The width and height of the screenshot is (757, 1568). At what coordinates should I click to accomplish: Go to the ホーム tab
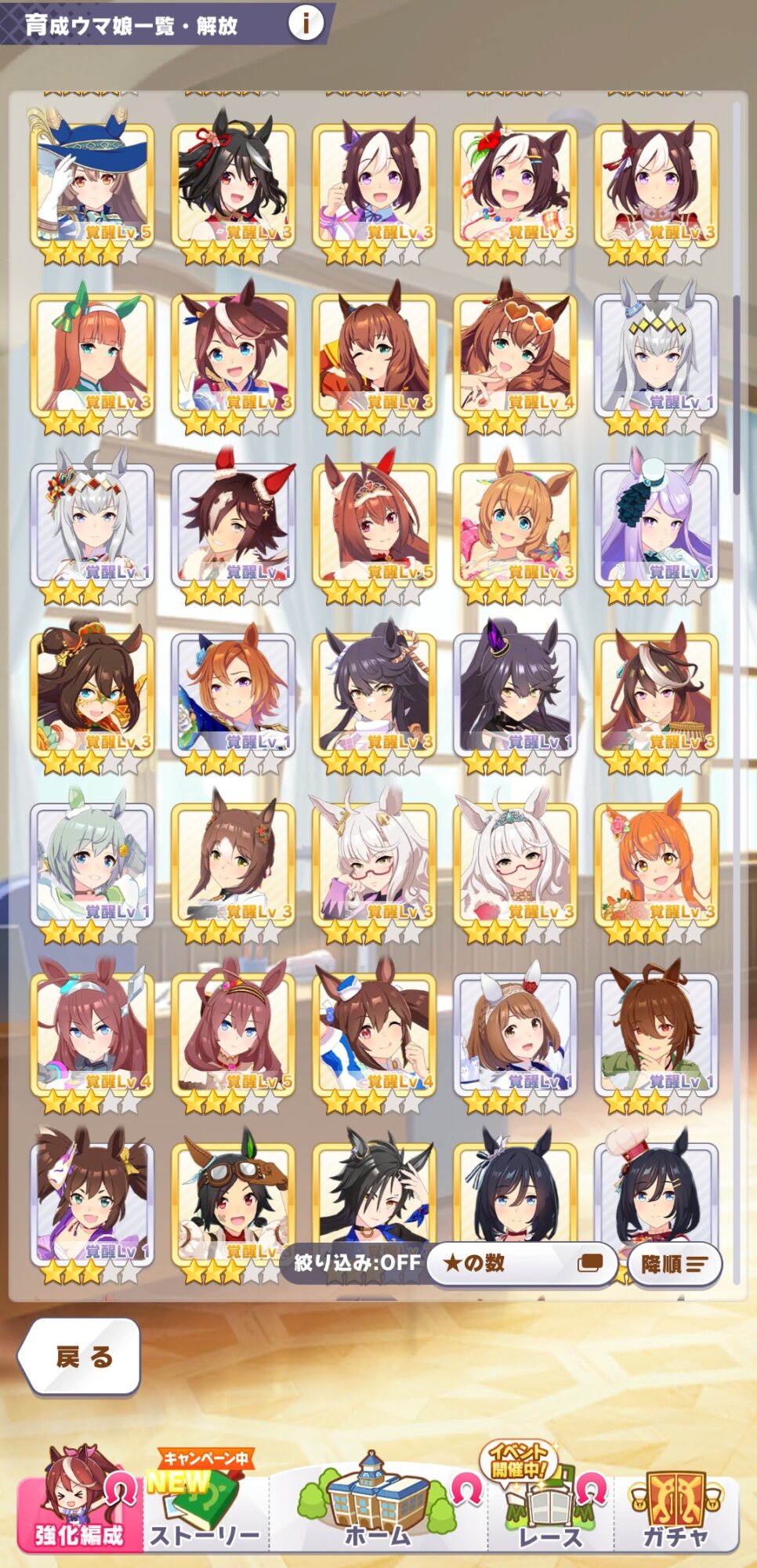pyautogui.click(x=378, y=1501)
